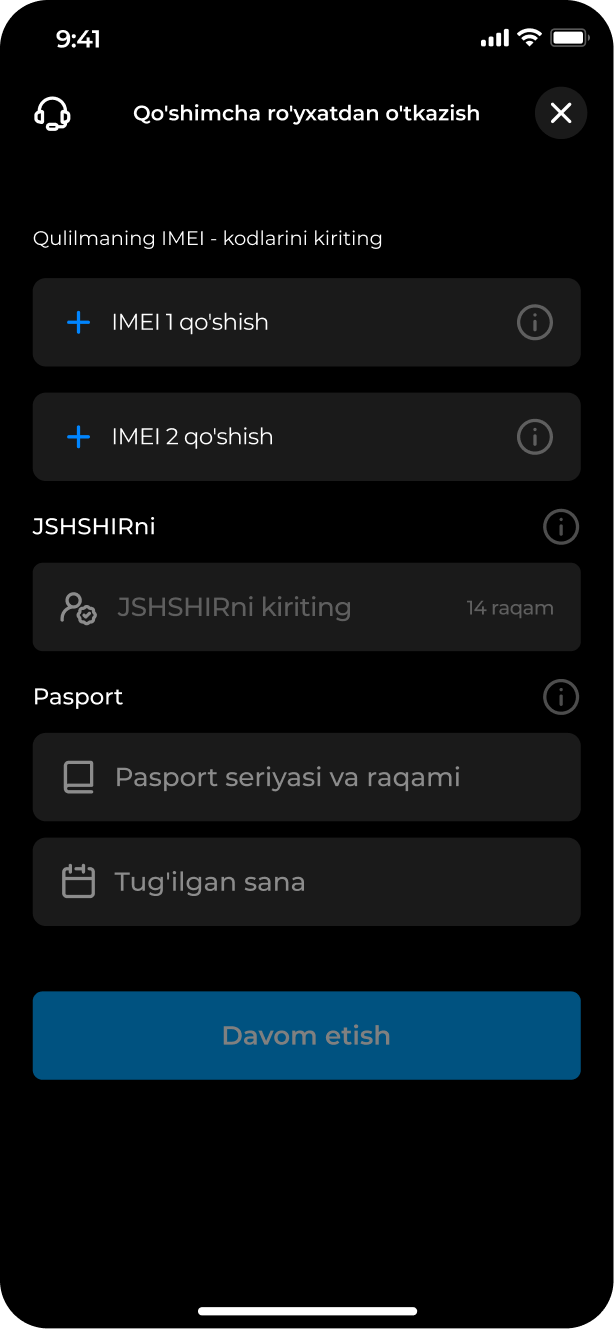Add IMEI 2 code
Image resolution: width=614 pixels, height=1329 pixels.
(307, 437)
